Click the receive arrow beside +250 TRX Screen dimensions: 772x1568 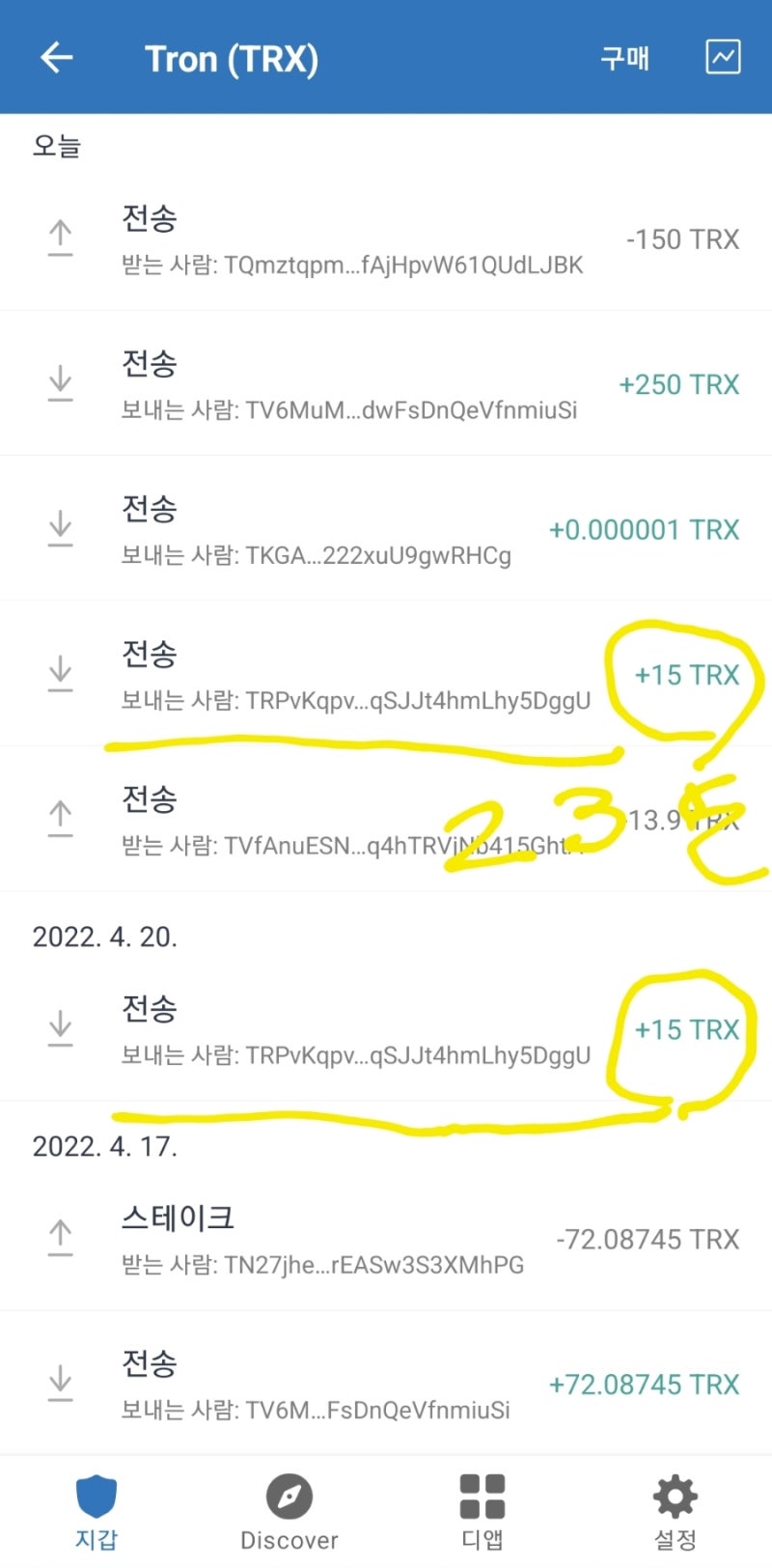tap(60, 383)
